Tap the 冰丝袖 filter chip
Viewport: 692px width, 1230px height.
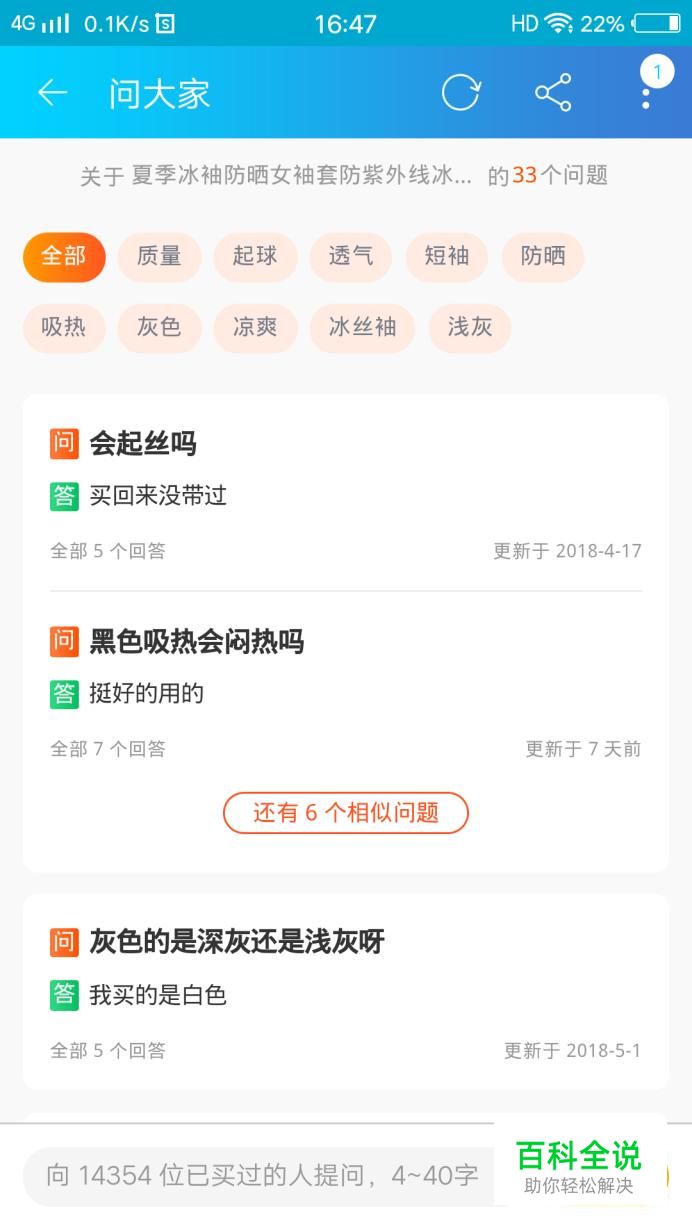362,328
